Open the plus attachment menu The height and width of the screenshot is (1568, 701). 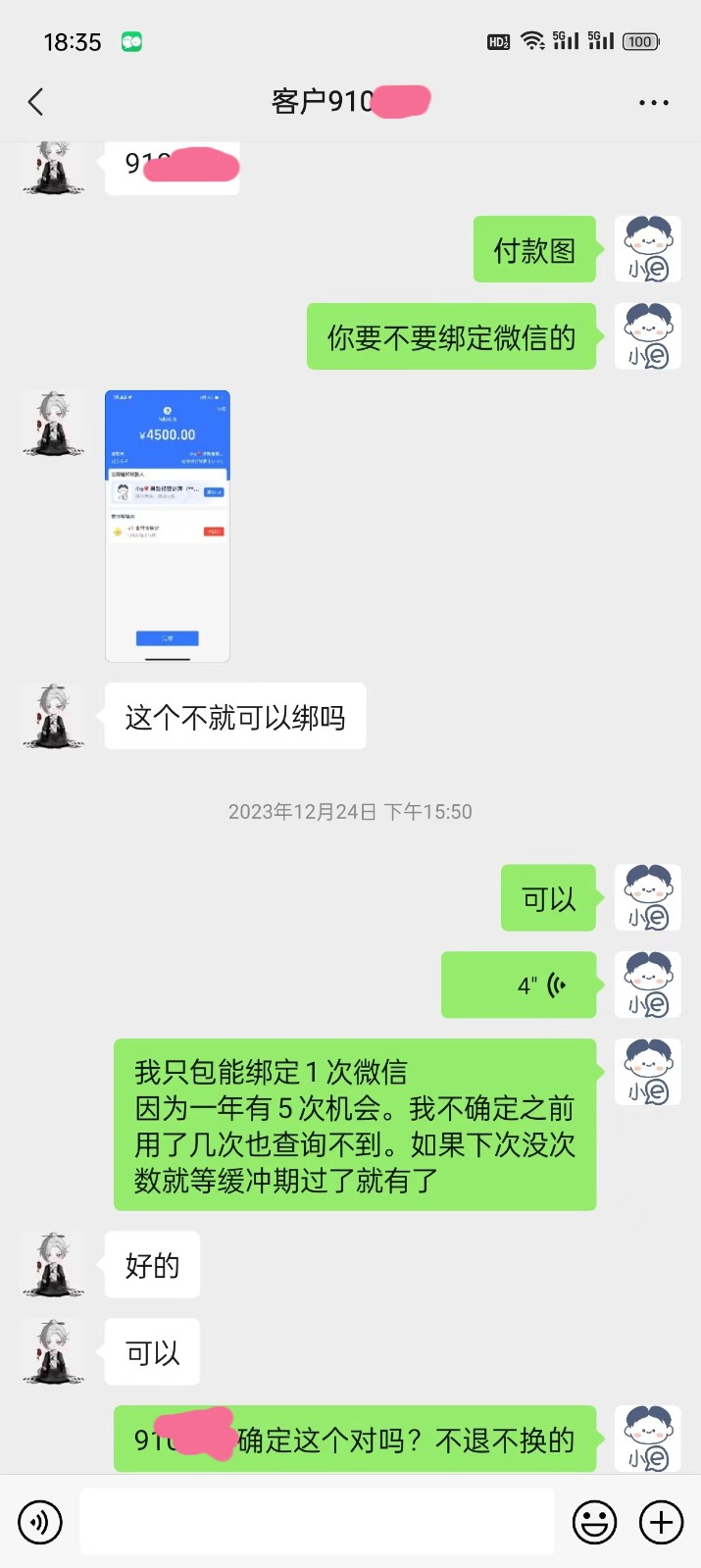[x=662, y=1522]
